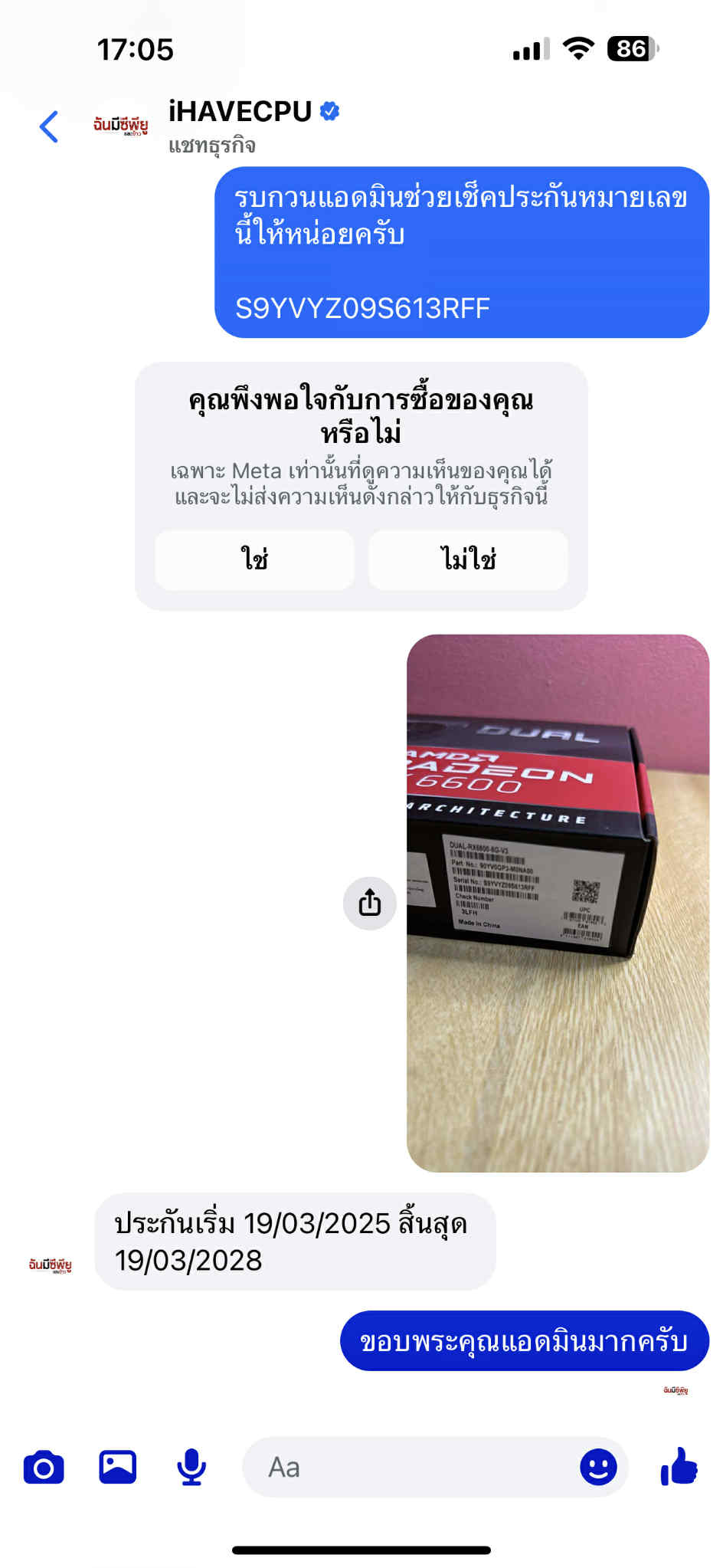Send a thumbs-up like
723x1568 pixels.
click(679, 1466)
